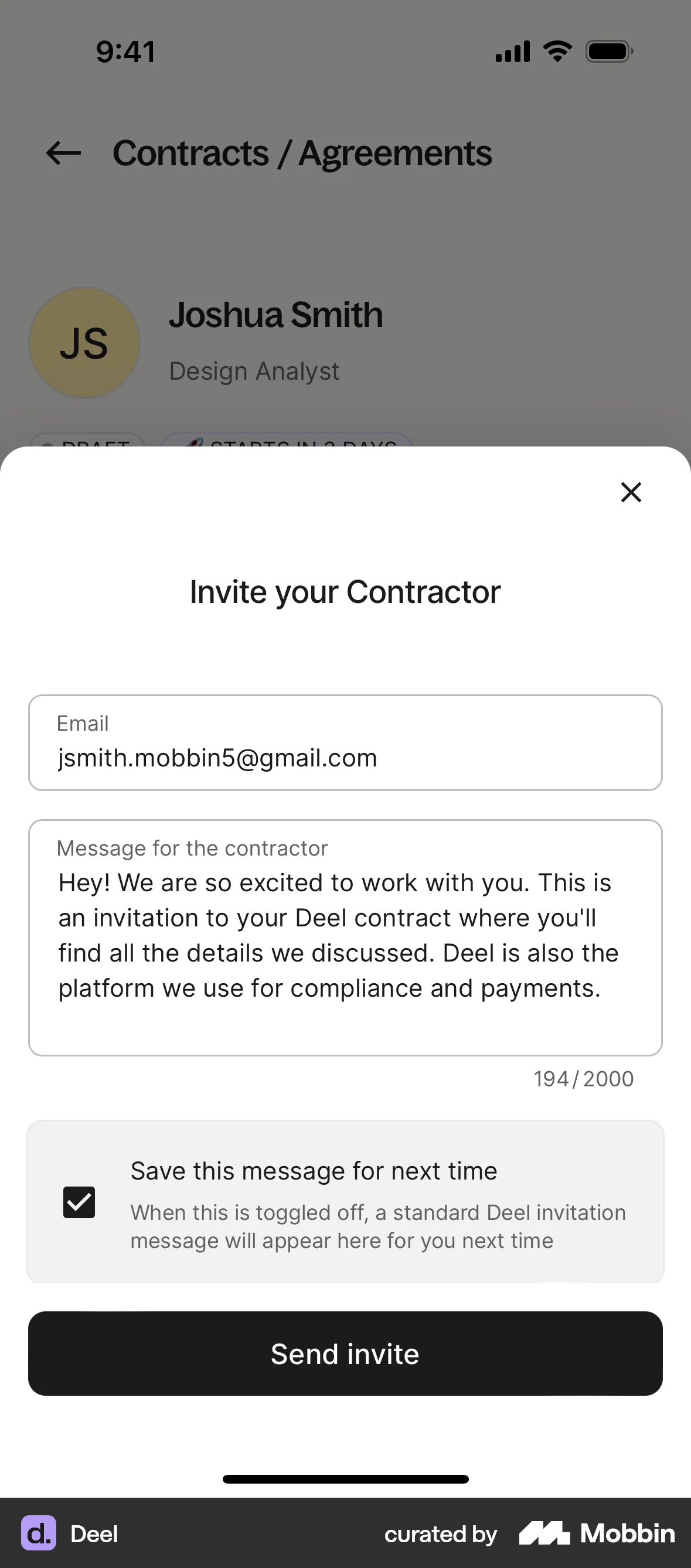Tap the Design Analyst role label
Image resolution: width=691 pixels, height=1568 pixels.
(x=254, y=371)
